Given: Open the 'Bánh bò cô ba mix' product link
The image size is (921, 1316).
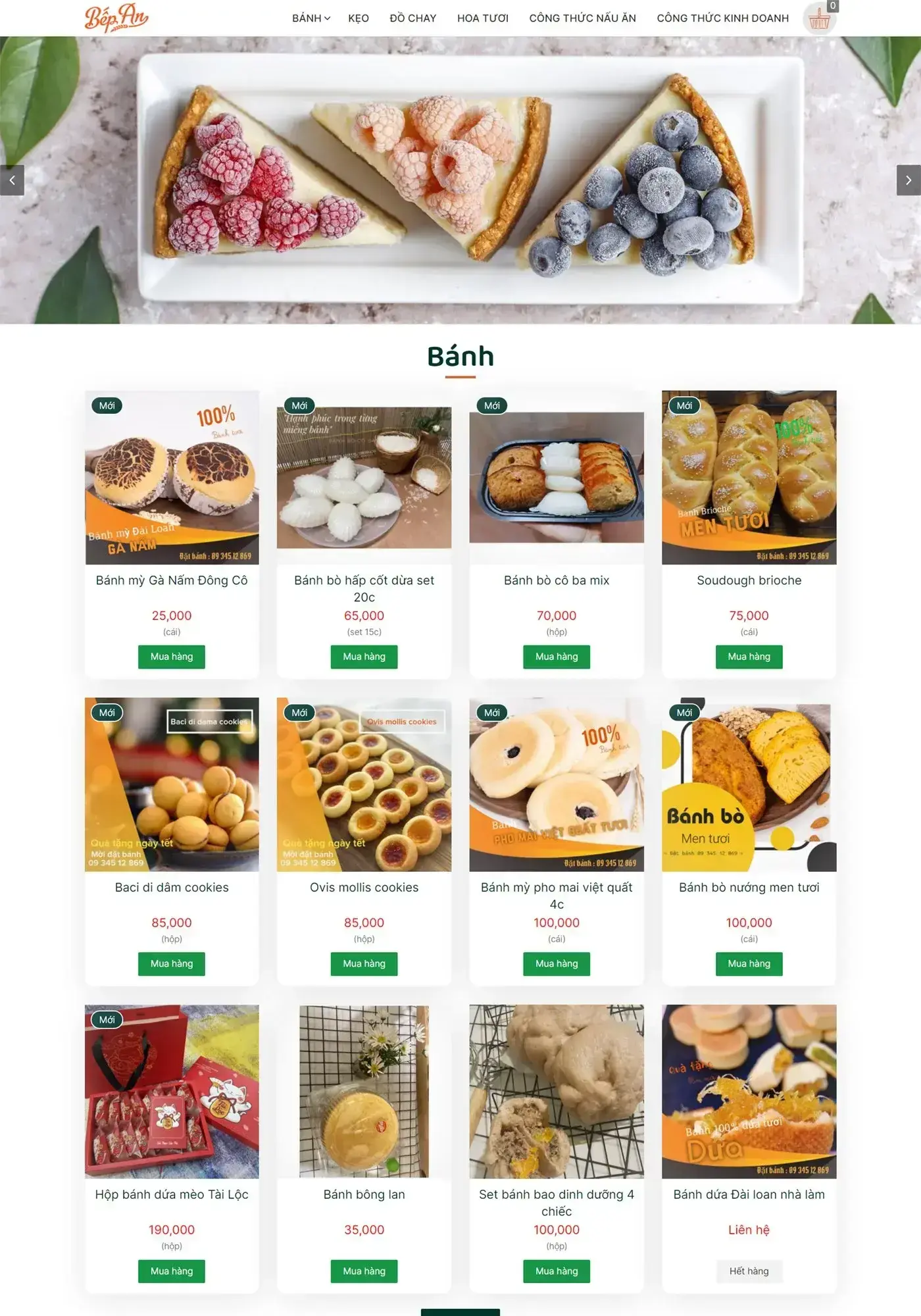Looking at the screenshot, I should pyautogui.click(x=556, y=580).
